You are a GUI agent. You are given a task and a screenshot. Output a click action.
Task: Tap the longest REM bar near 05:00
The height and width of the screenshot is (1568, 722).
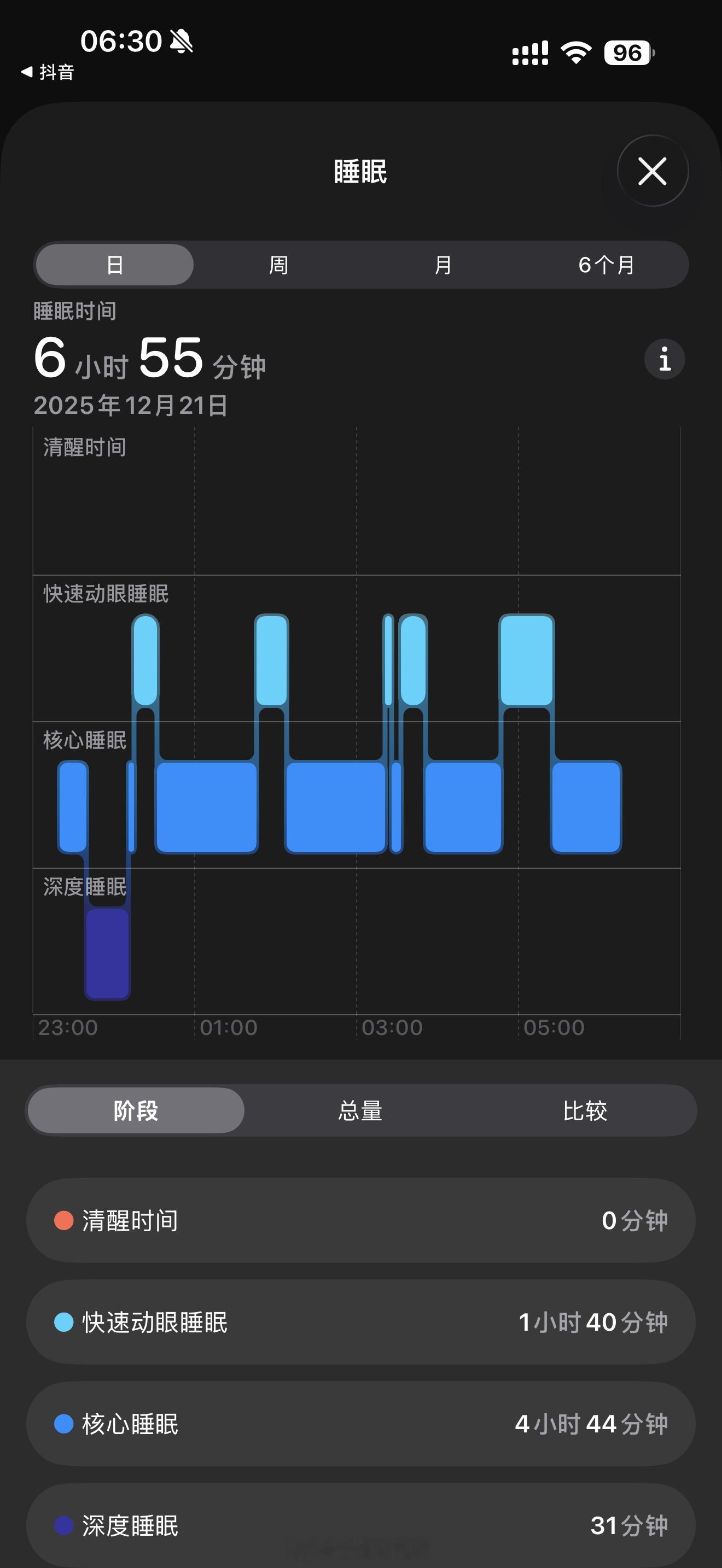(527, 660)
